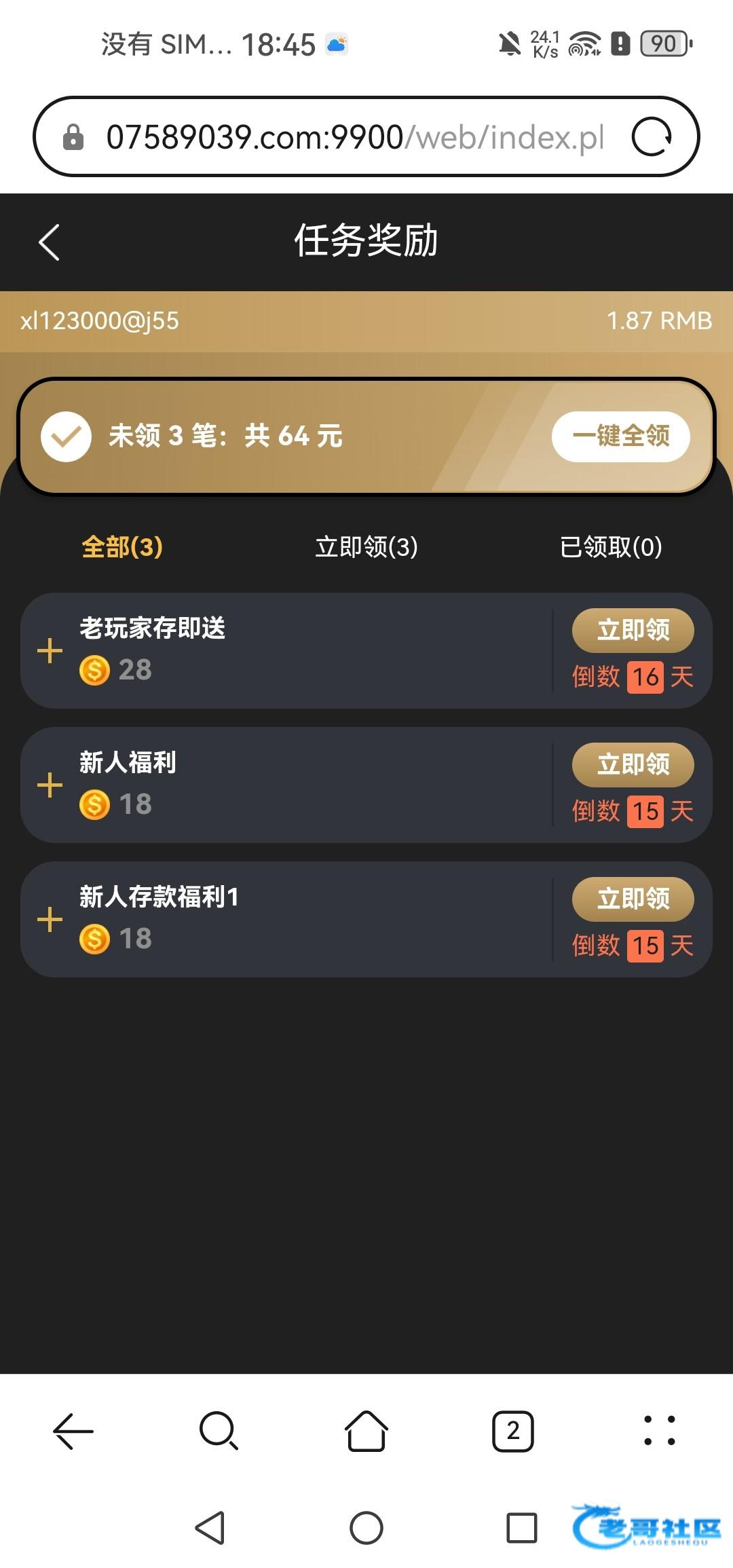Claim the 新人存款福利1 reward via 立即领

633,899
